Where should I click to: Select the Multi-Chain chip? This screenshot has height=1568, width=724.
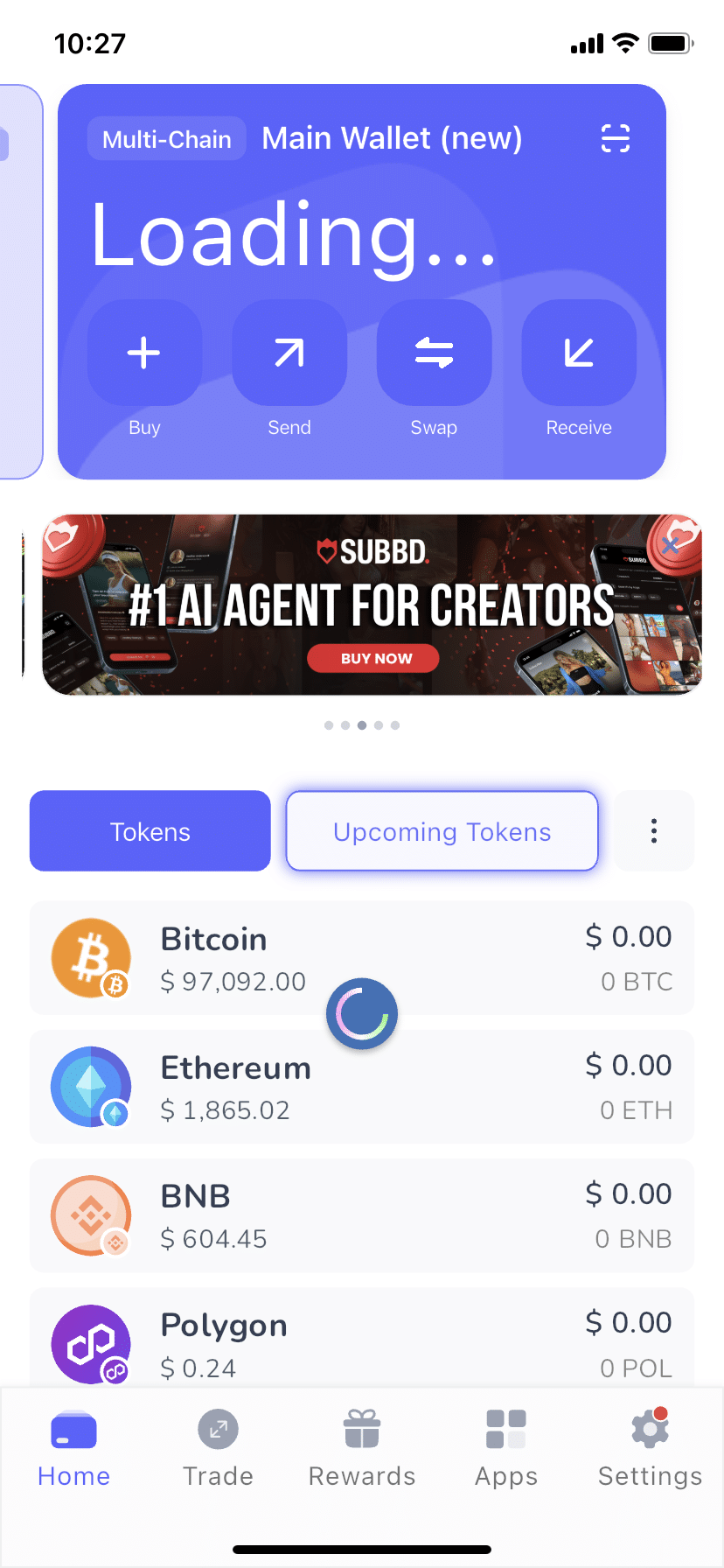pyautogui.click(x=167, y=139)
